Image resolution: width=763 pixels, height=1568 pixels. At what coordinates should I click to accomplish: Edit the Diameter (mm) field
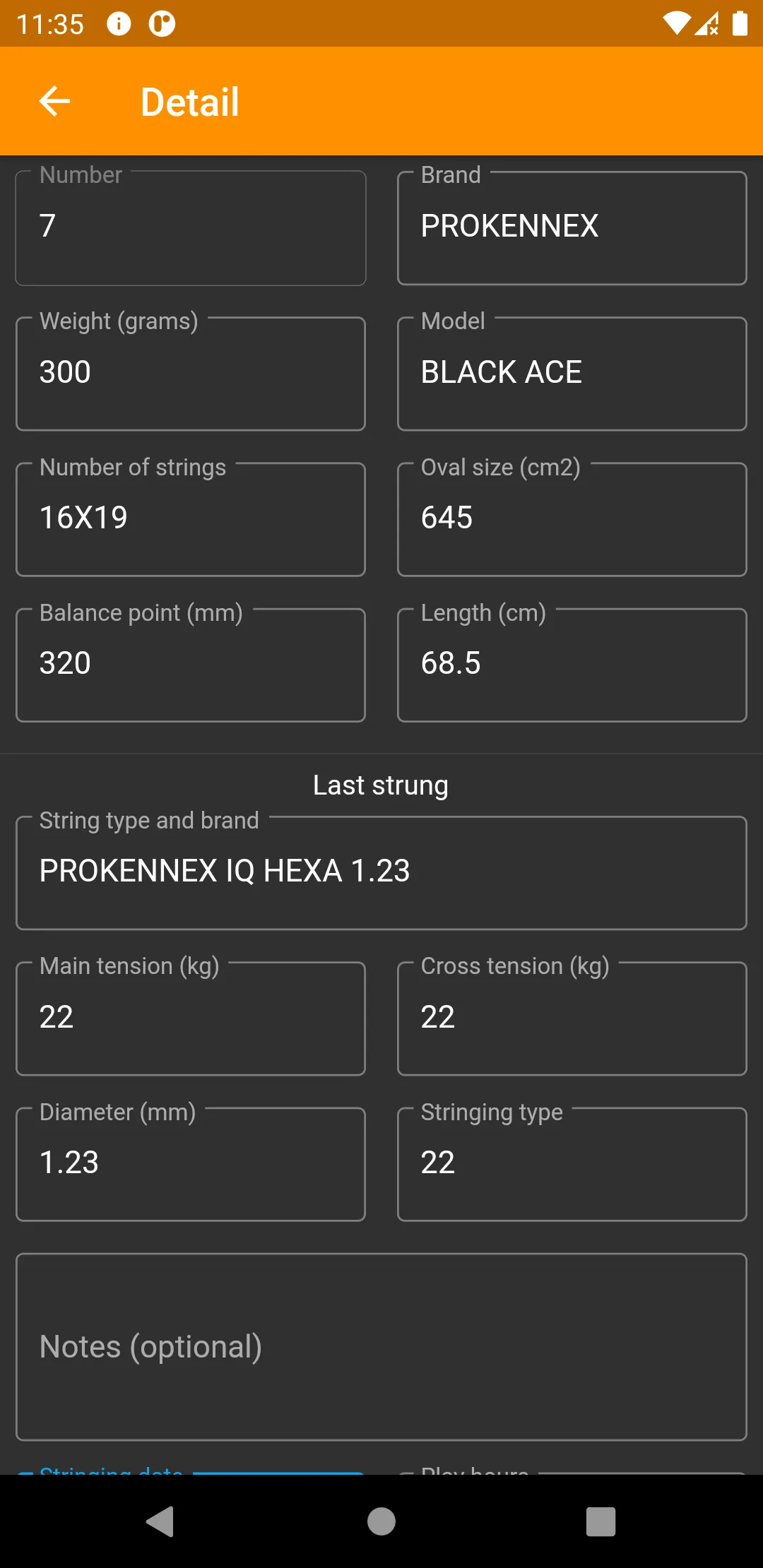(x=191, y=1164)
